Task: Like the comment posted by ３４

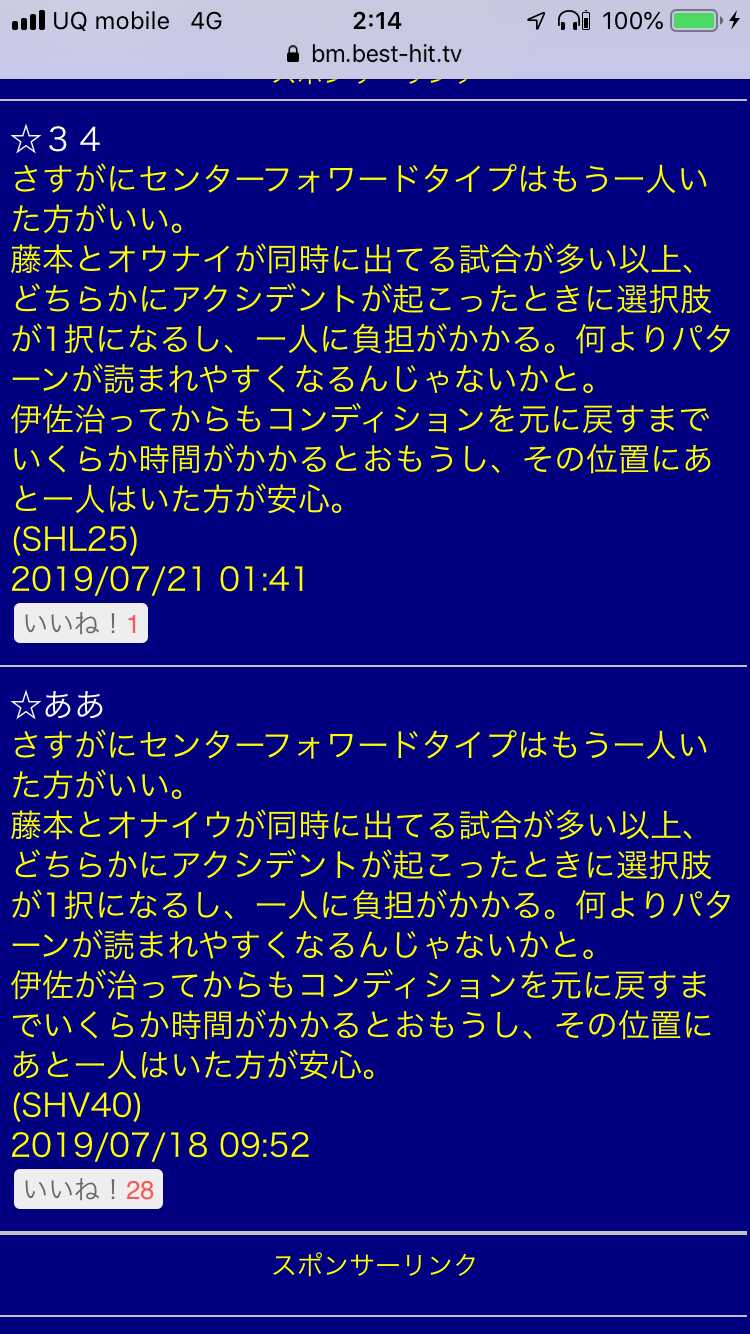Action: pyautogui.click(x=80, y=624)
